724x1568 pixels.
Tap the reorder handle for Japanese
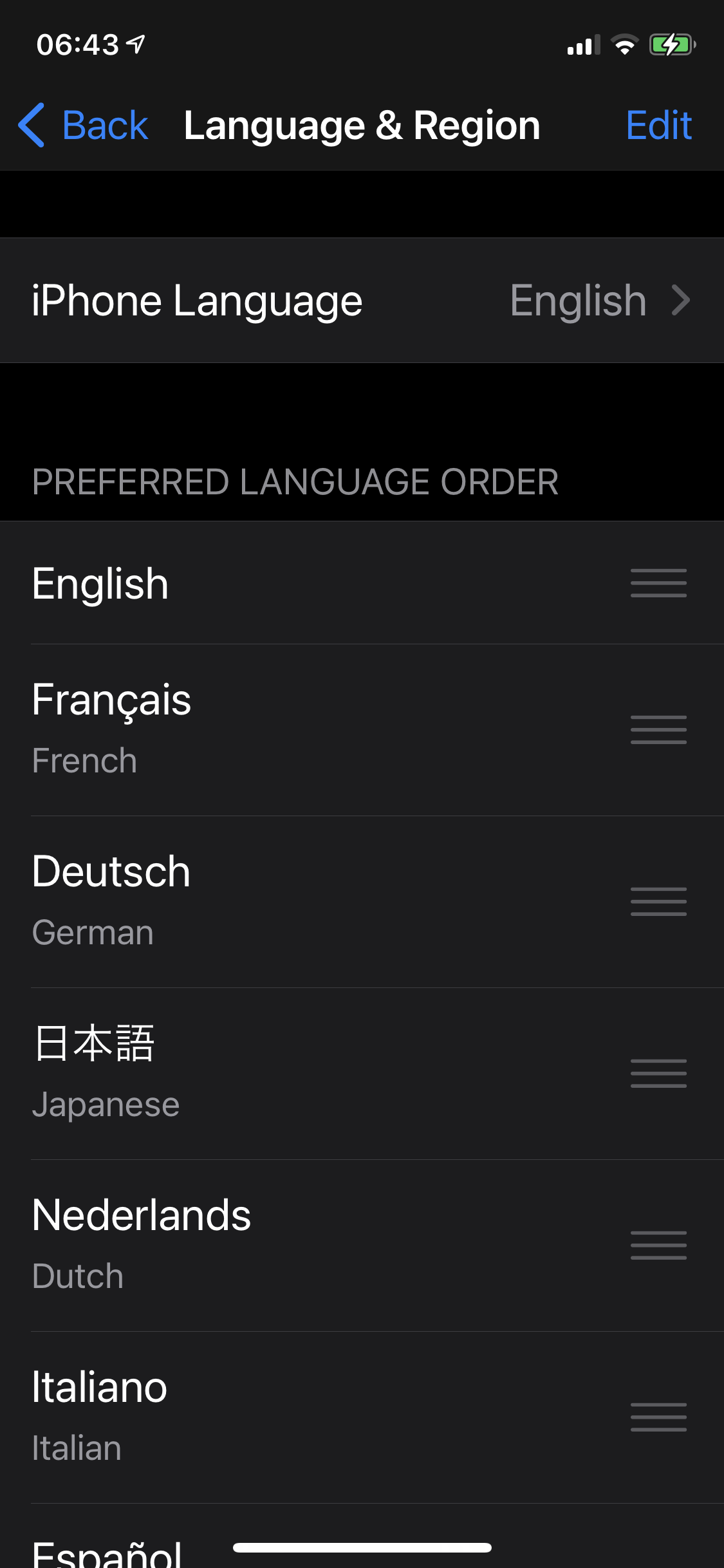pyautogui.click(x=658, y=1074)
